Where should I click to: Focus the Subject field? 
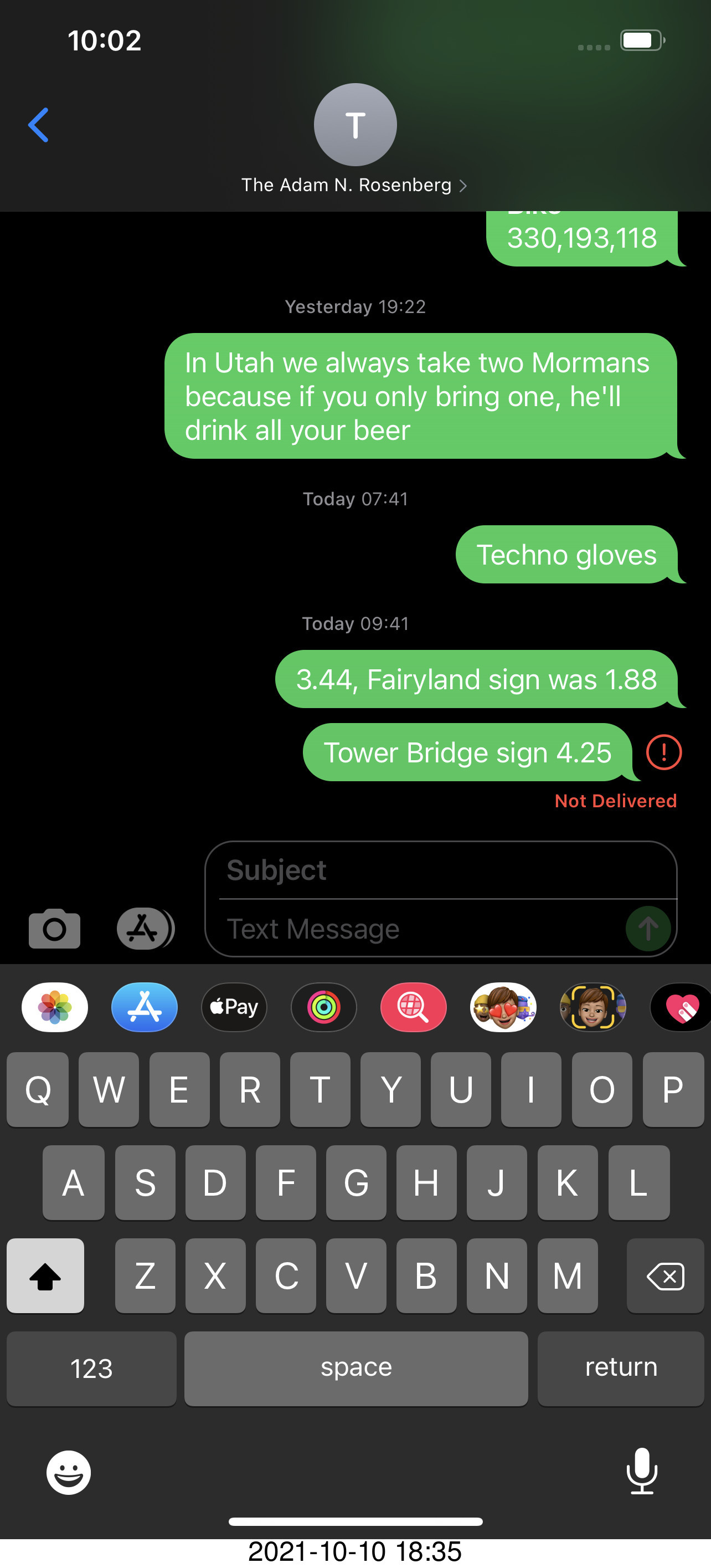click(x=447, y=870)
